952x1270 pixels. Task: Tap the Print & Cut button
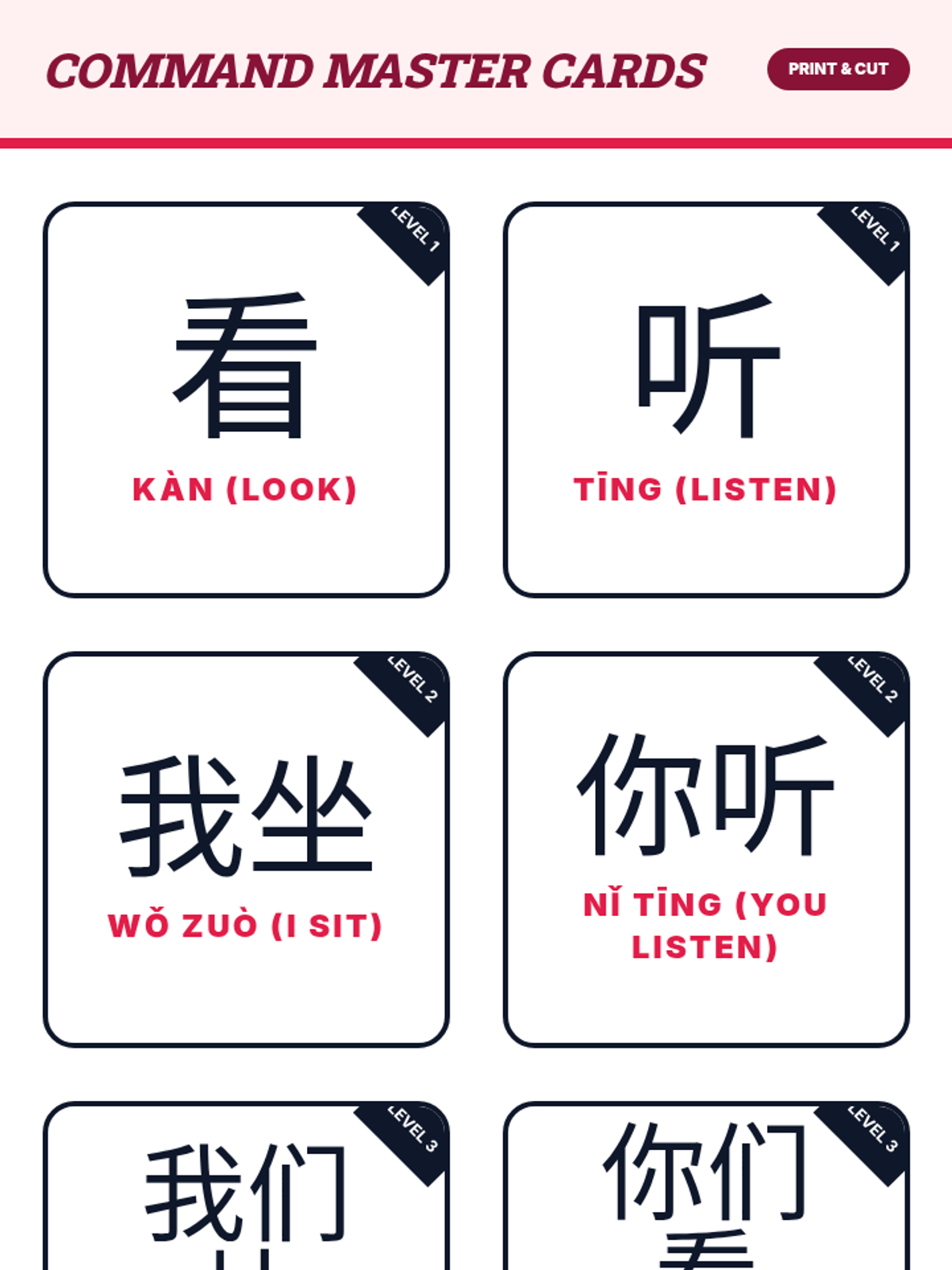coord(838,69)
